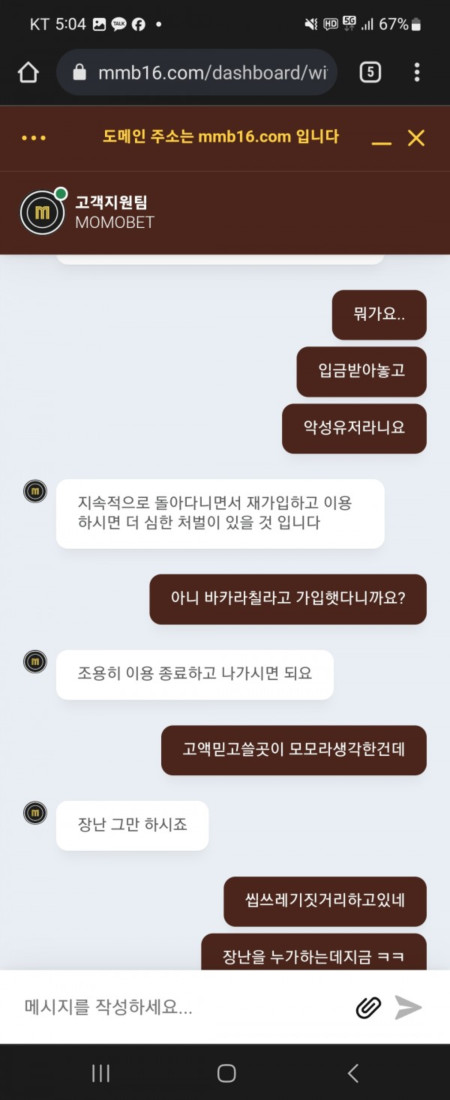Go back using the system back button
This screenshot has height=1100, width=450.
pyautogui.click(x=353, y=1073)
